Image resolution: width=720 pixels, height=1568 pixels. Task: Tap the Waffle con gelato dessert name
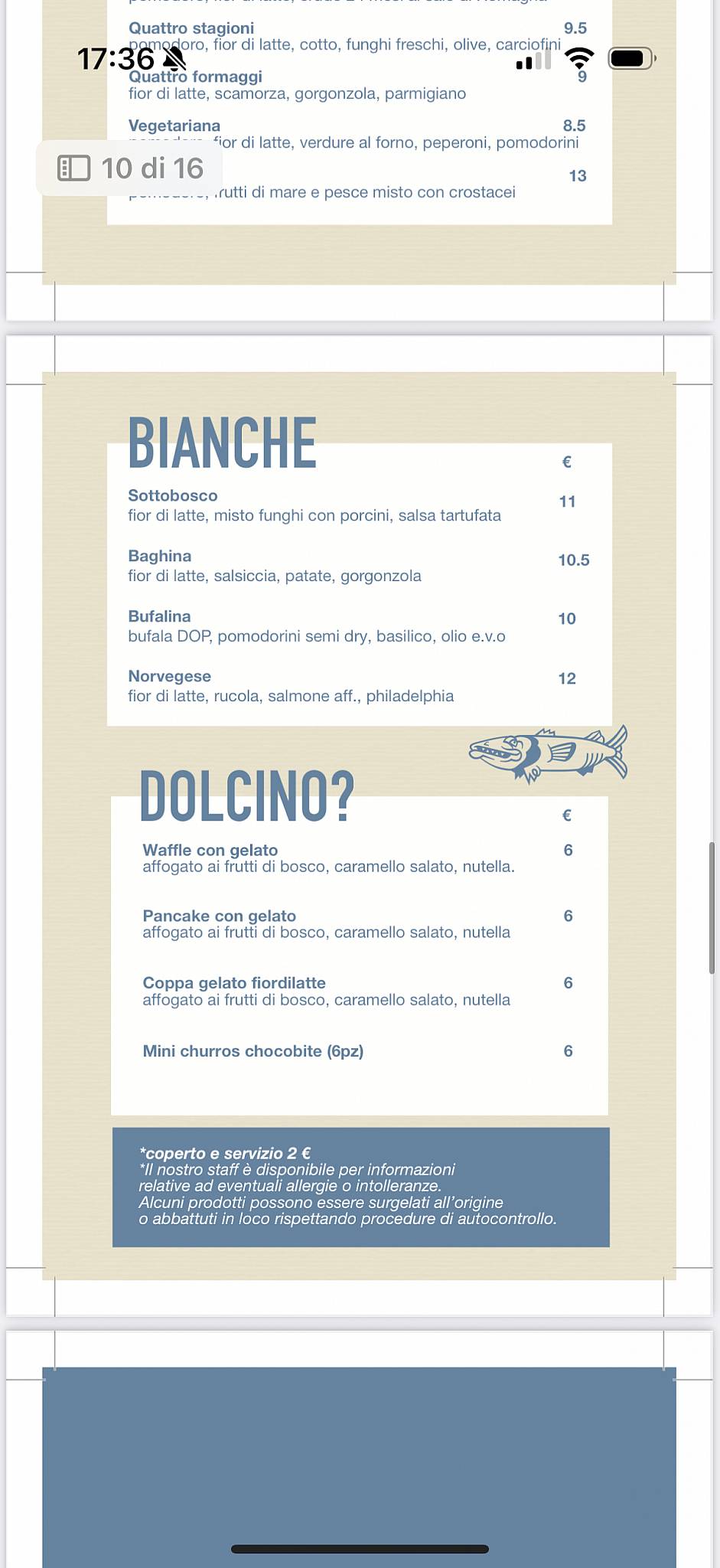pyautogui.click(x=210, y=849)
